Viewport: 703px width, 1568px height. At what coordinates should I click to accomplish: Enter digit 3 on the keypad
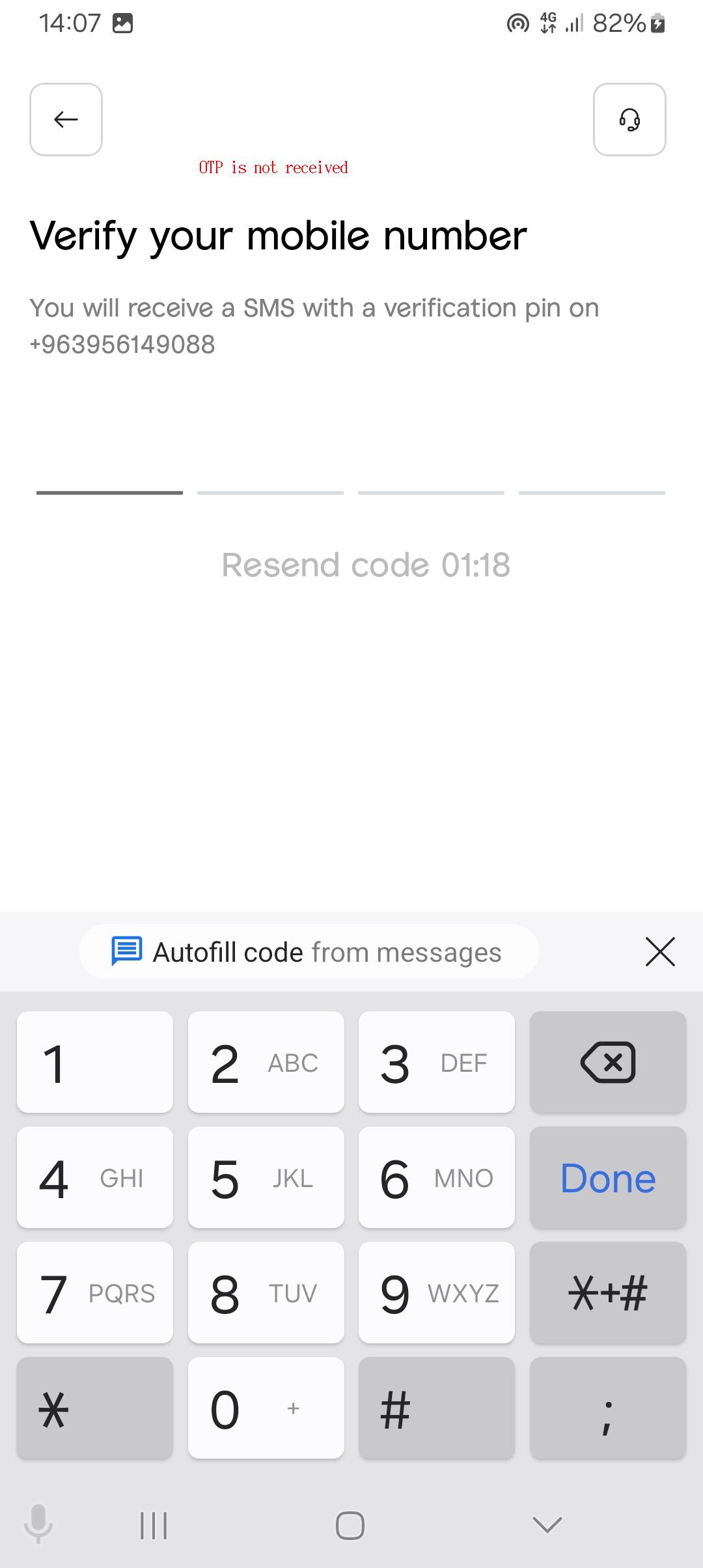point(436,1063)
